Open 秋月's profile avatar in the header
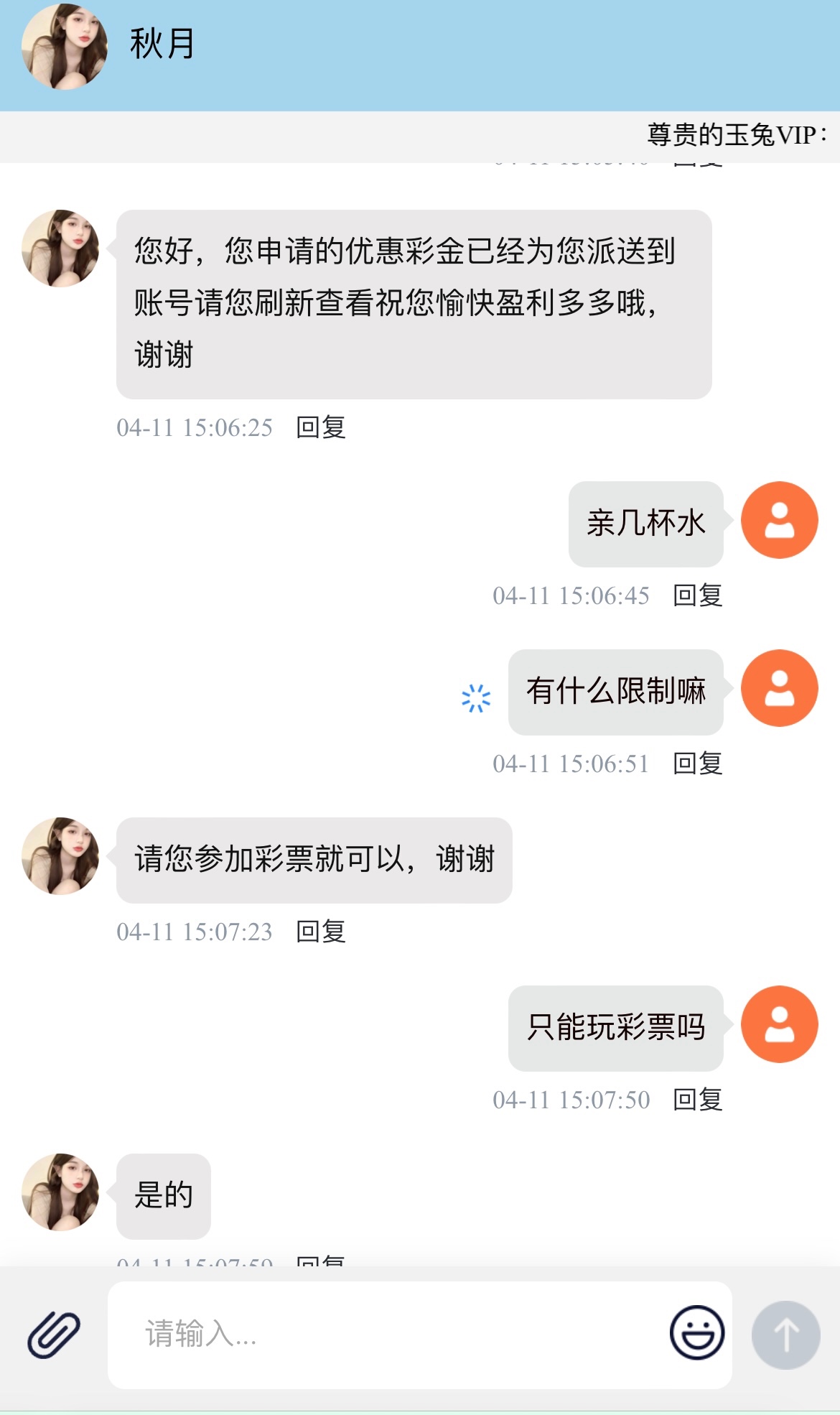 (x=65, y=47)
